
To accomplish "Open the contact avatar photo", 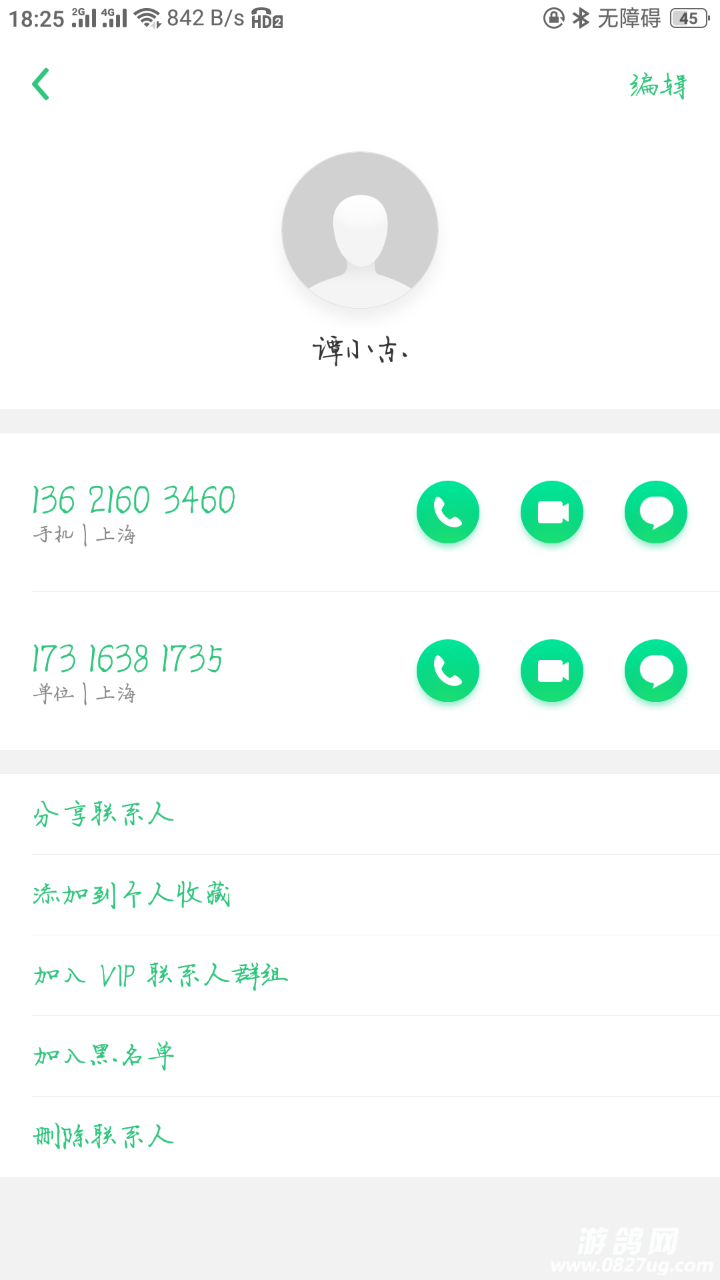I will pyautogui.click(x=360, y=230).
